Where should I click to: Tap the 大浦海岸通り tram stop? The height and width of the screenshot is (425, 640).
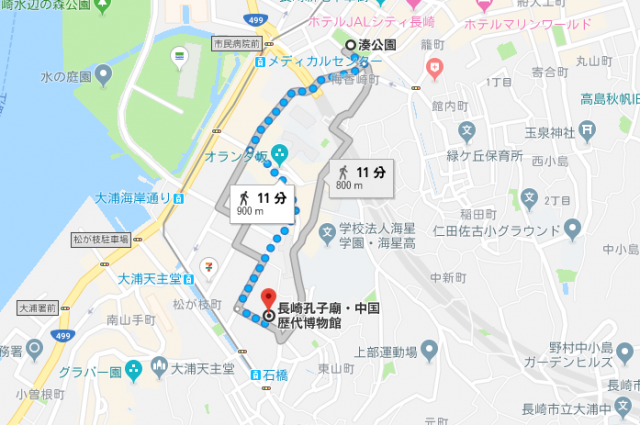(178, 198)
